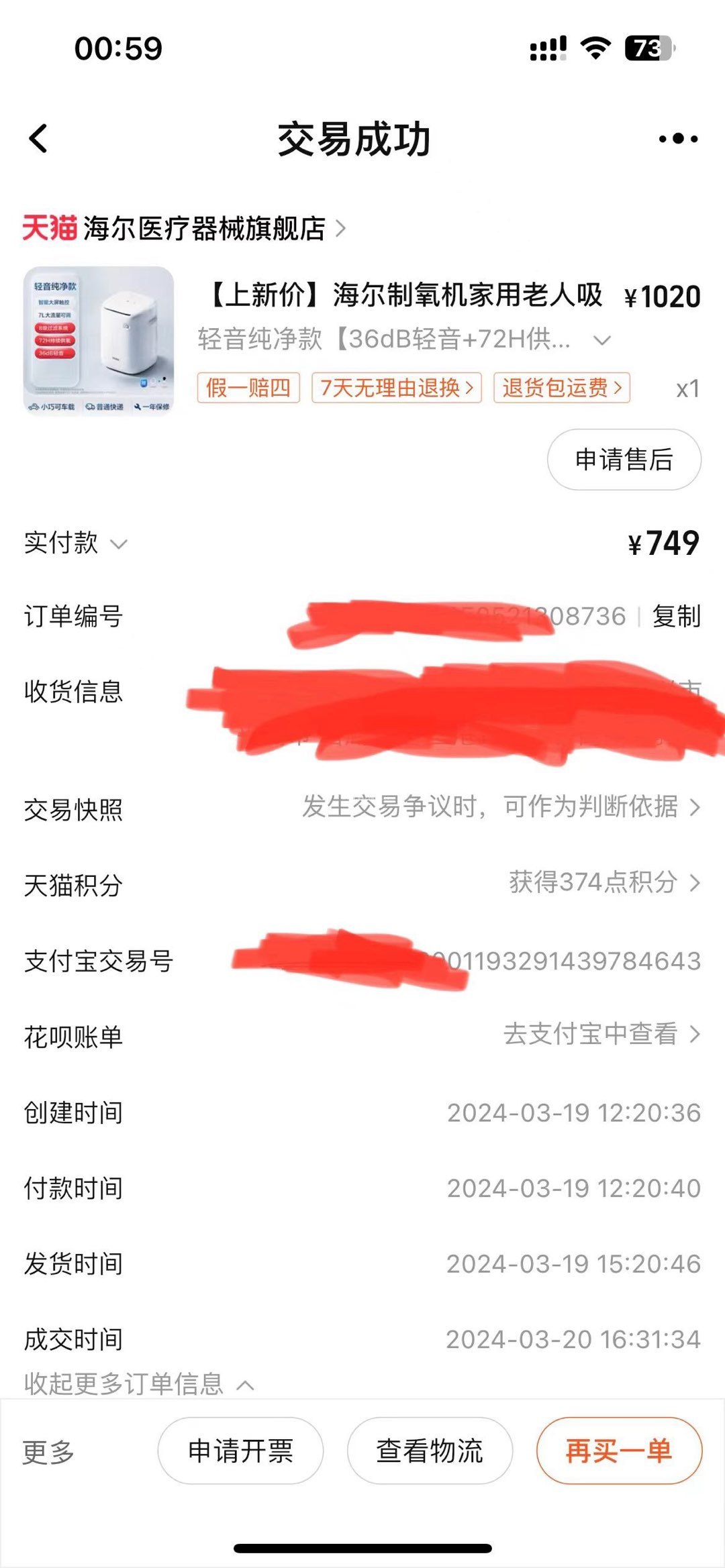
Task: View the 退货包运费 guarantee
Action: [x=562, y=388]
